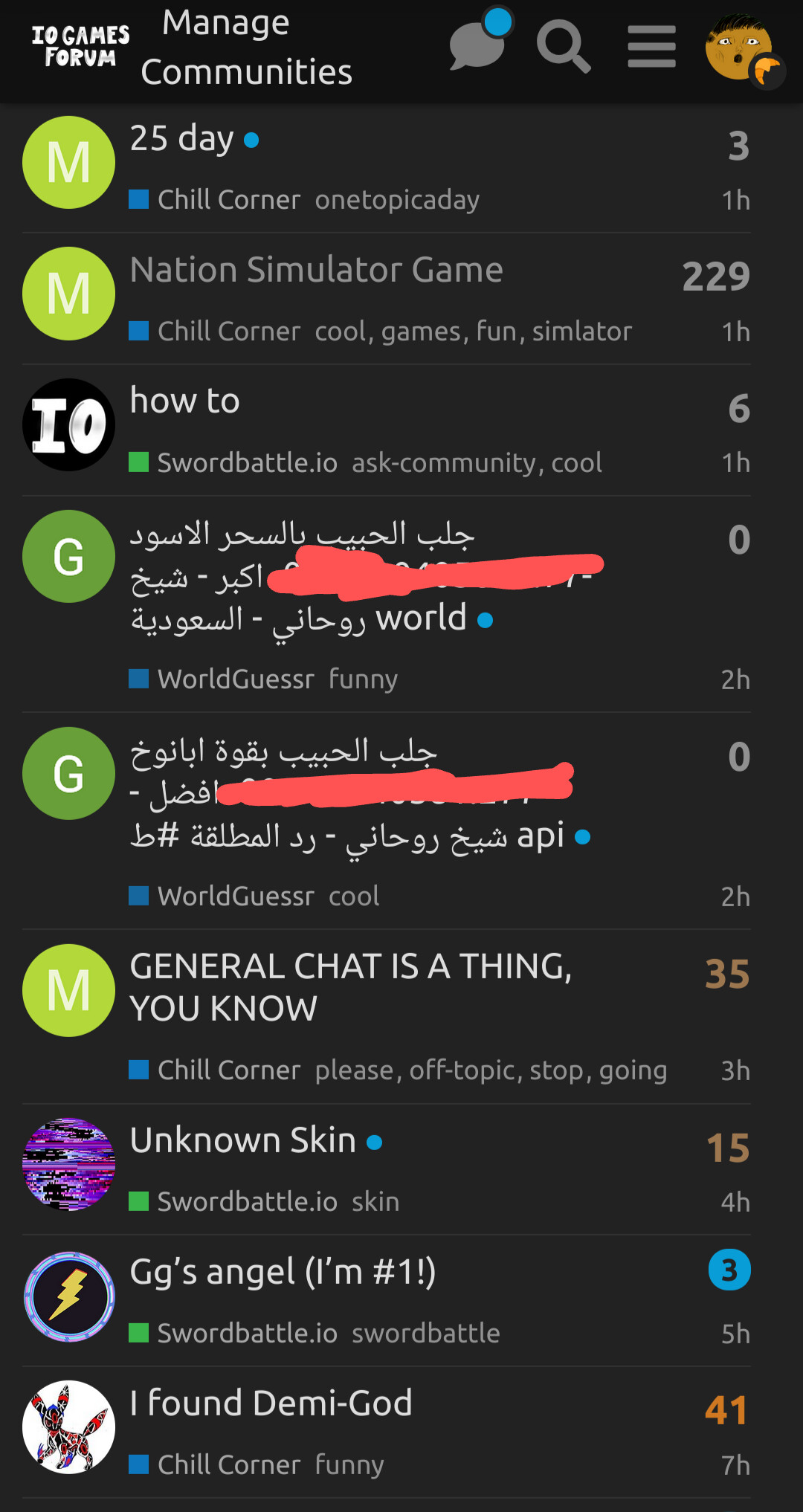Open Gg's angel (I'm #1!) topic
Viewport: 803px width, 1512px height.
coord(283,1272)
